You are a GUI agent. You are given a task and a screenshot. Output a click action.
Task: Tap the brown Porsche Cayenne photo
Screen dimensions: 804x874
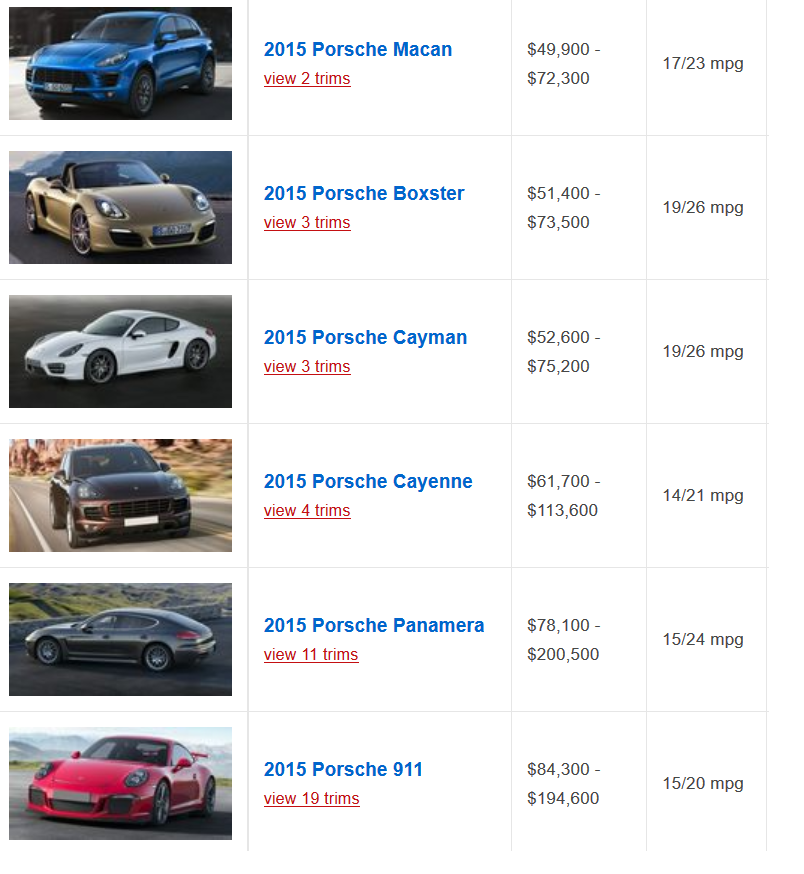point(120,496)
